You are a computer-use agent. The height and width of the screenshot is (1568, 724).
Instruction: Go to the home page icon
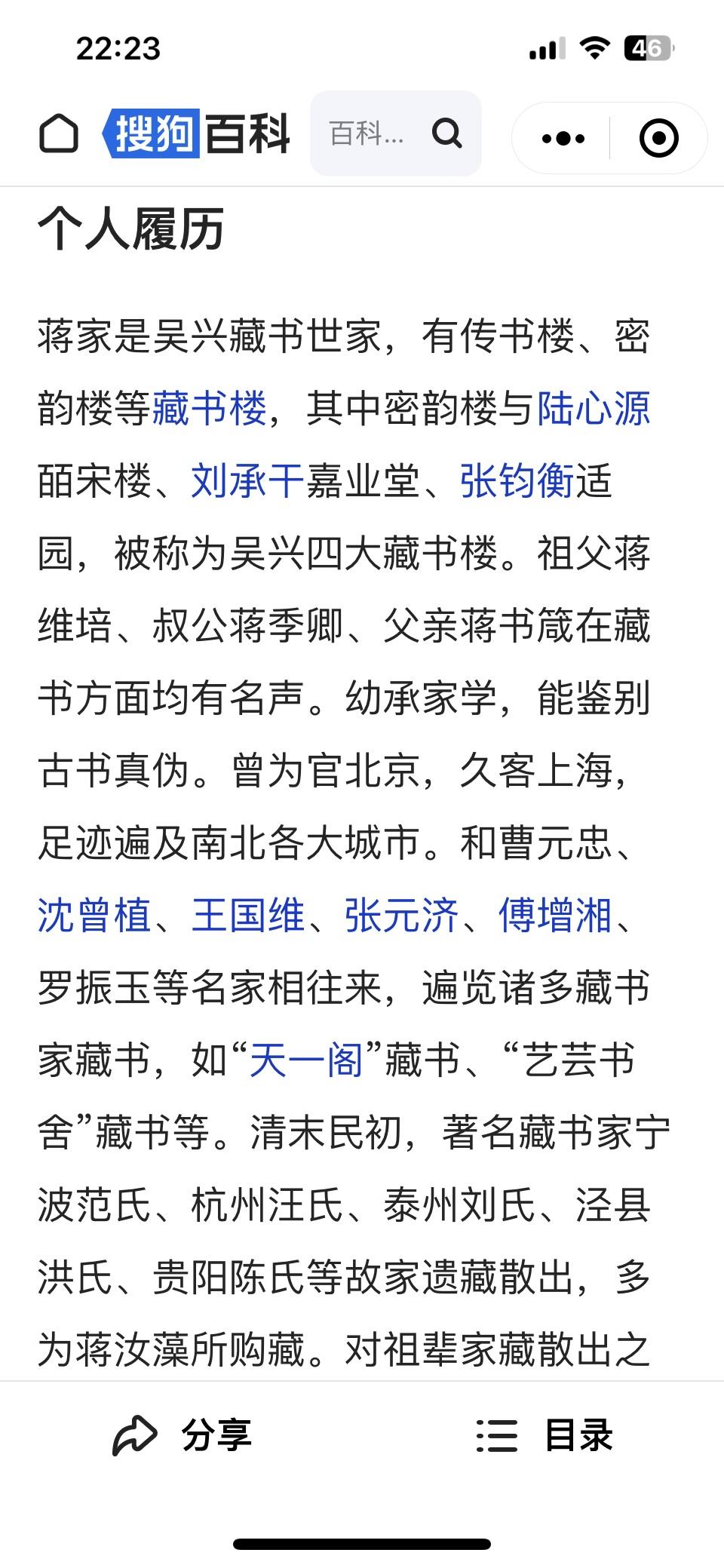pyautogui.click(x=58, y=134)
